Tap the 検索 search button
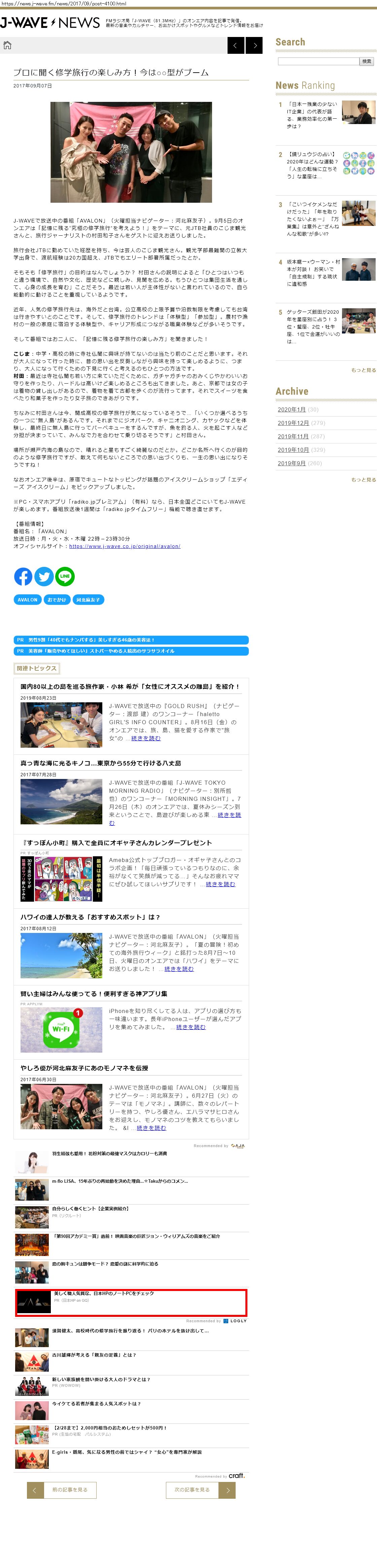 [x=367, y=62]
